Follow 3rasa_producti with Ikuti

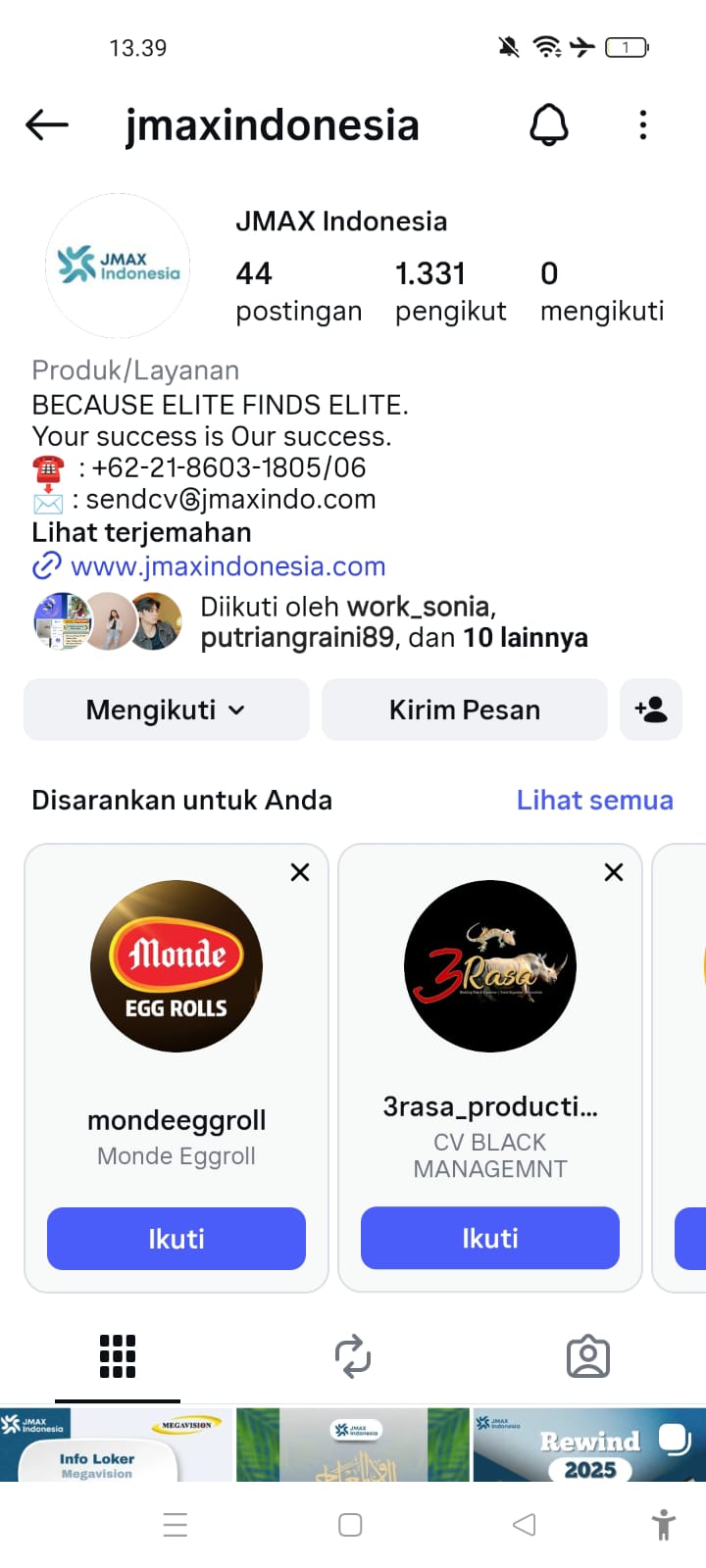pos(490,1239)
